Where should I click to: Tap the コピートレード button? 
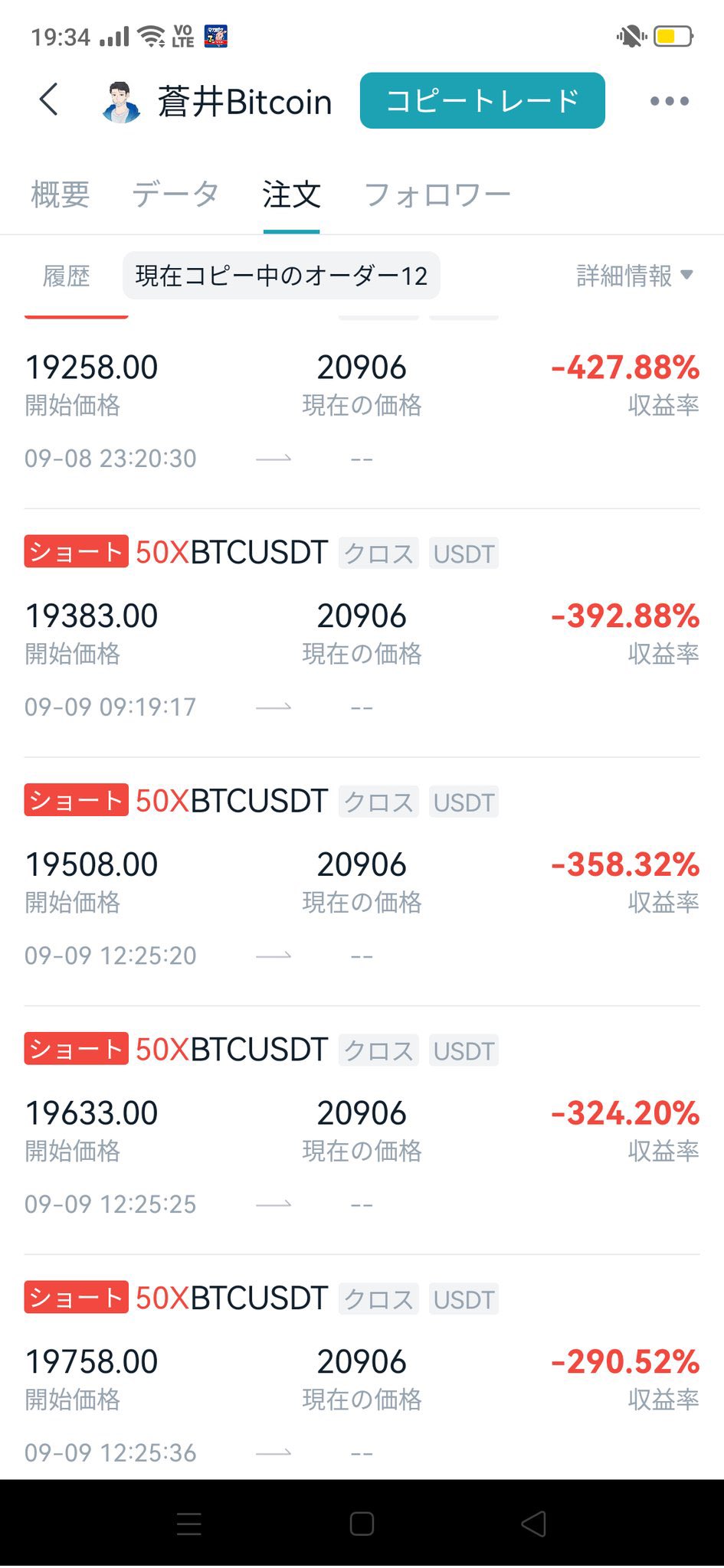pyautogui.click(x=482, y=100)
